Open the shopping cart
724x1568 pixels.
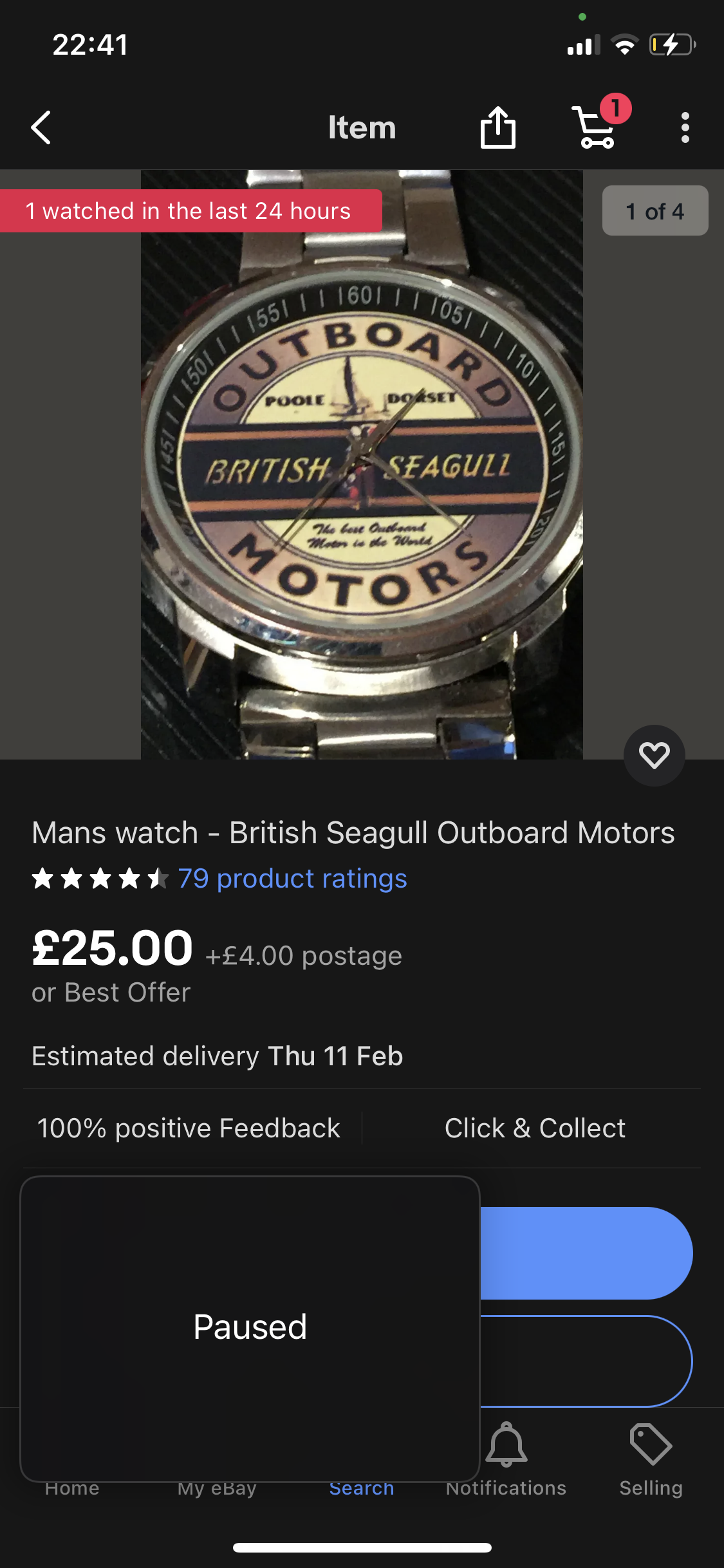[x=596, y=126]
